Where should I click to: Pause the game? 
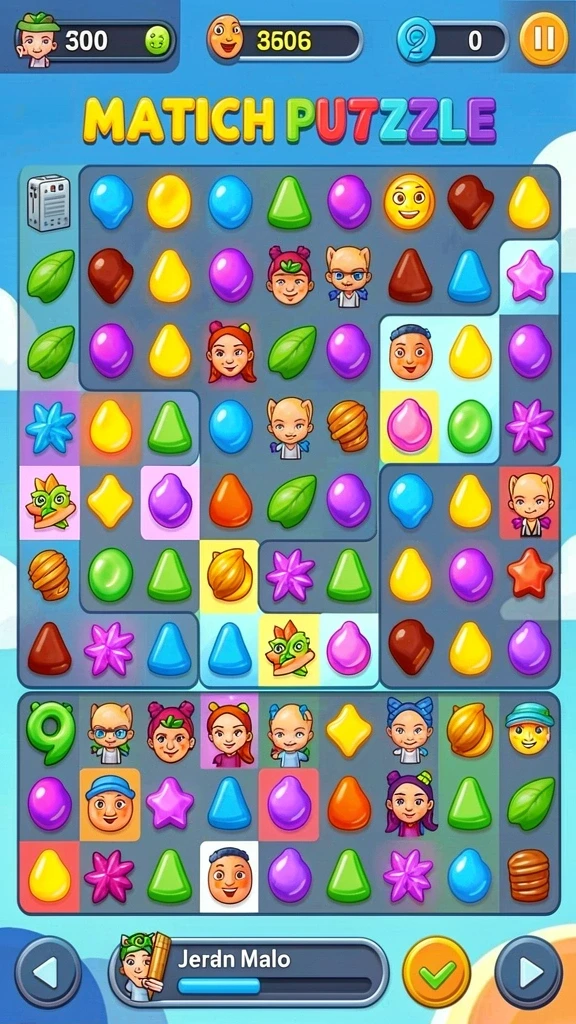[x=543, y=40]
